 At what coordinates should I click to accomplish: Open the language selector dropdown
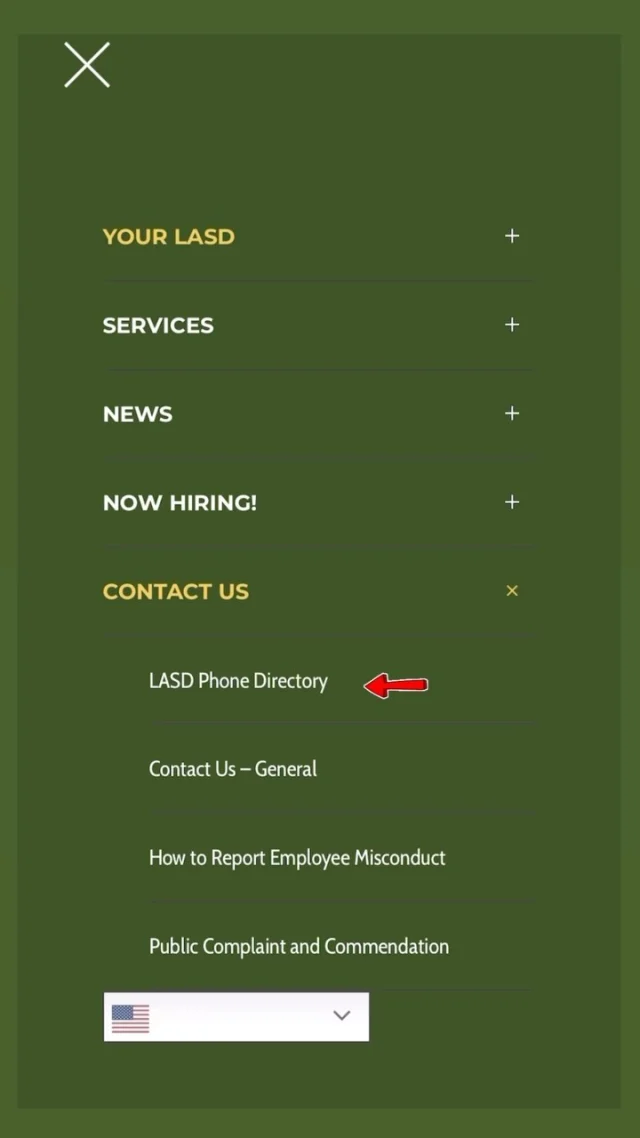click(236, 1016)
